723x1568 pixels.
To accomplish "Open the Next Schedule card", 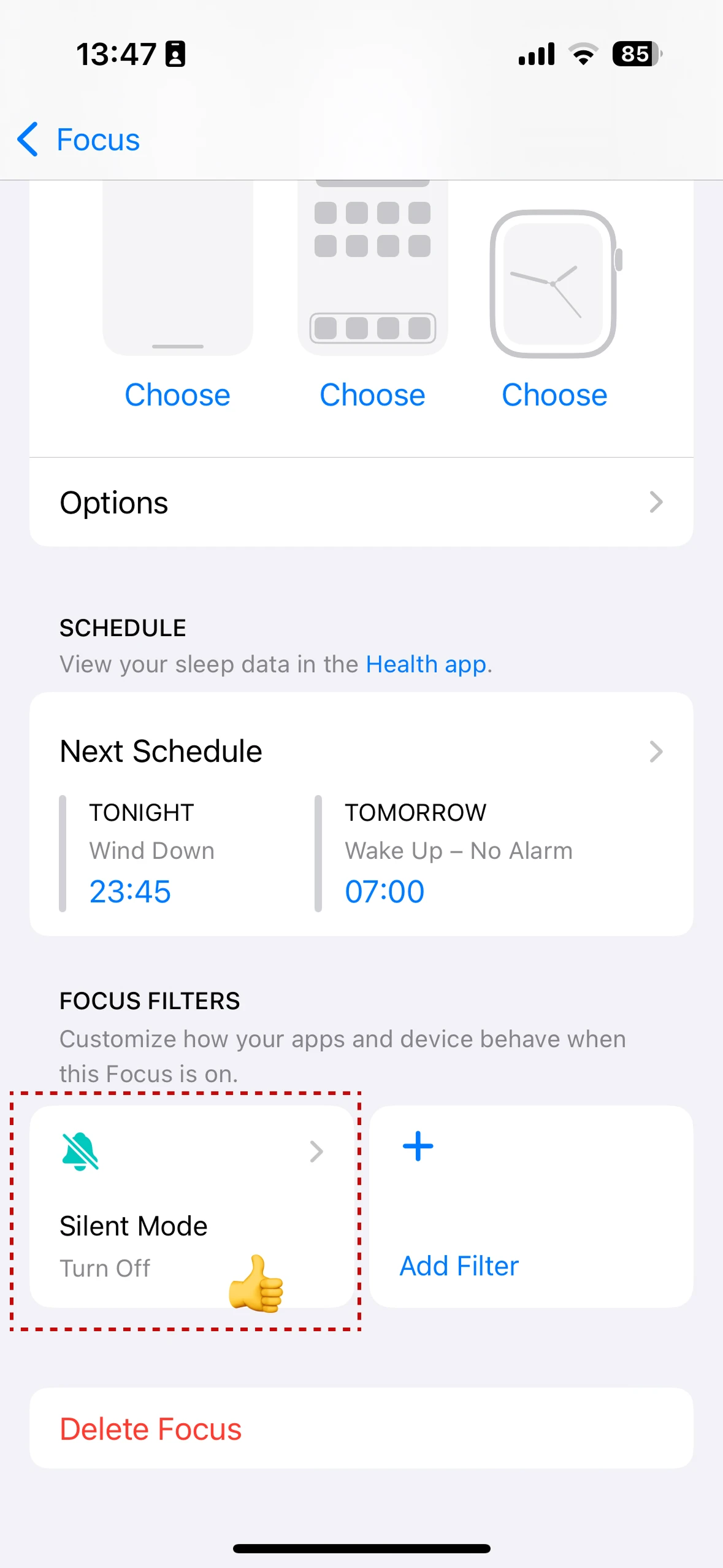I will (x=361, y=813).
